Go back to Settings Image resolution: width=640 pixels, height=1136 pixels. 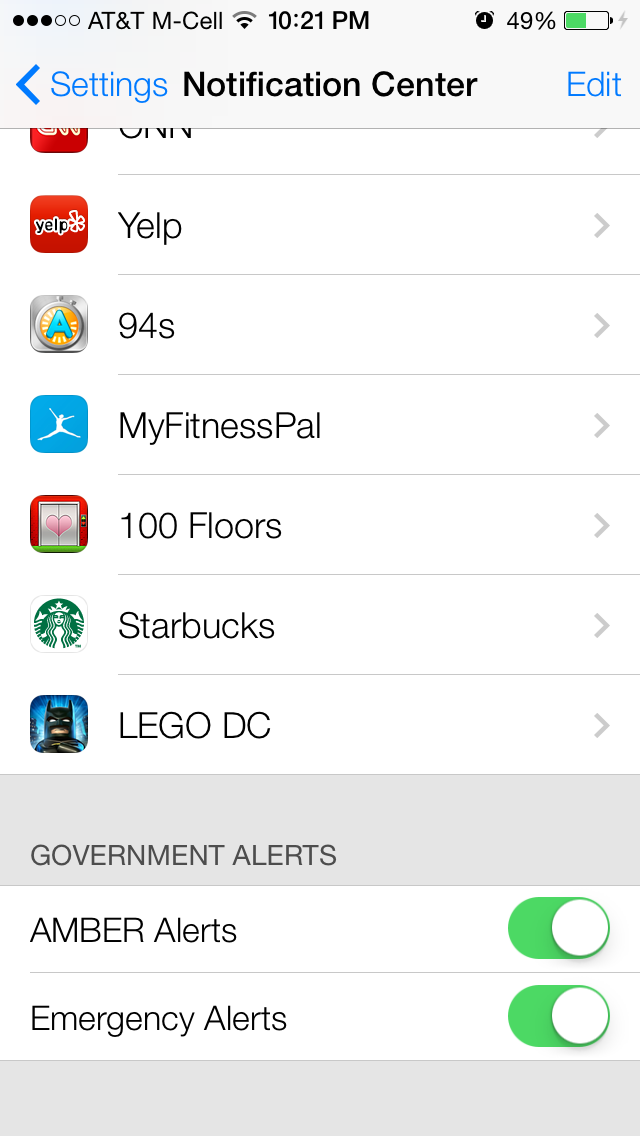pyautogui.click(x=92, y=85)
